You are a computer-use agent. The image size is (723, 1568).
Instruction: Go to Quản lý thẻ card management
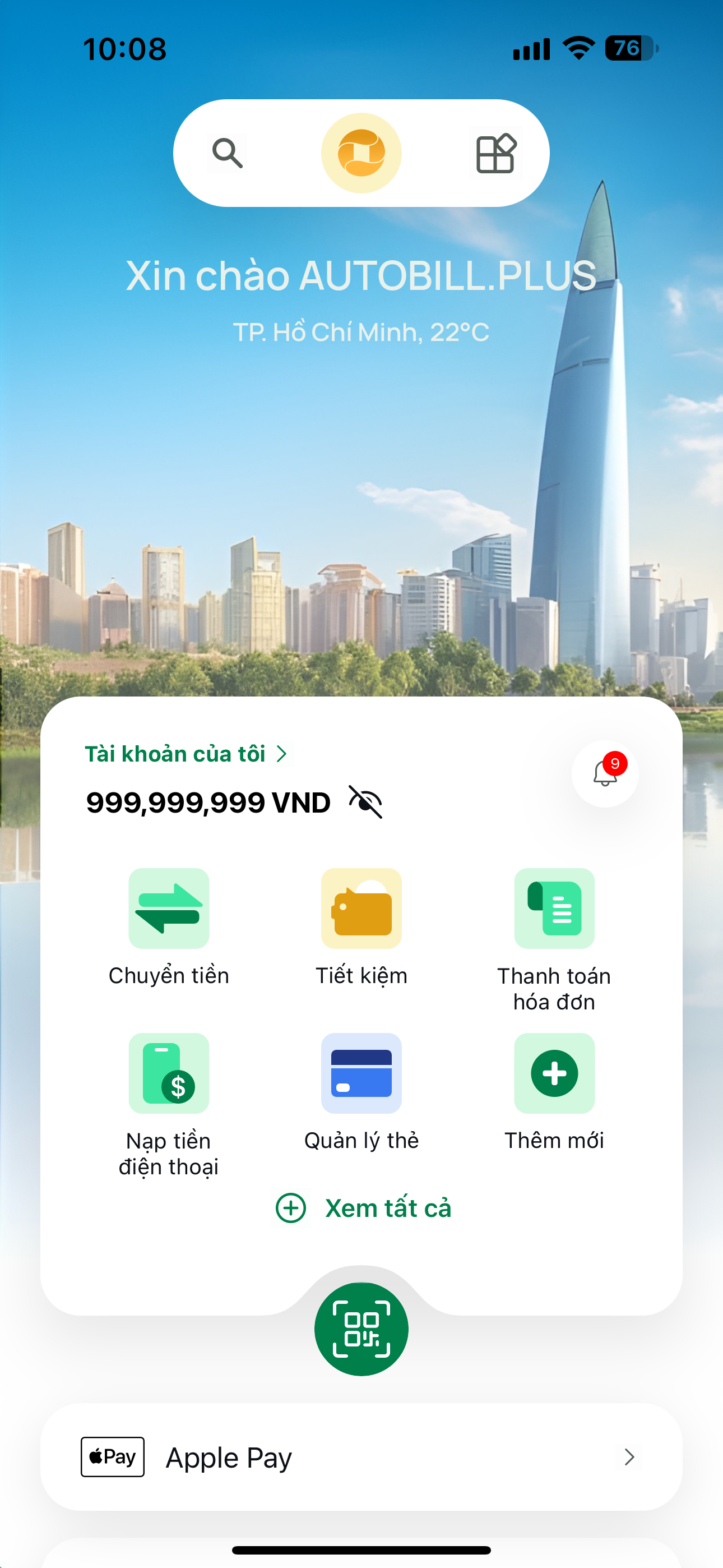[361, 1073]
